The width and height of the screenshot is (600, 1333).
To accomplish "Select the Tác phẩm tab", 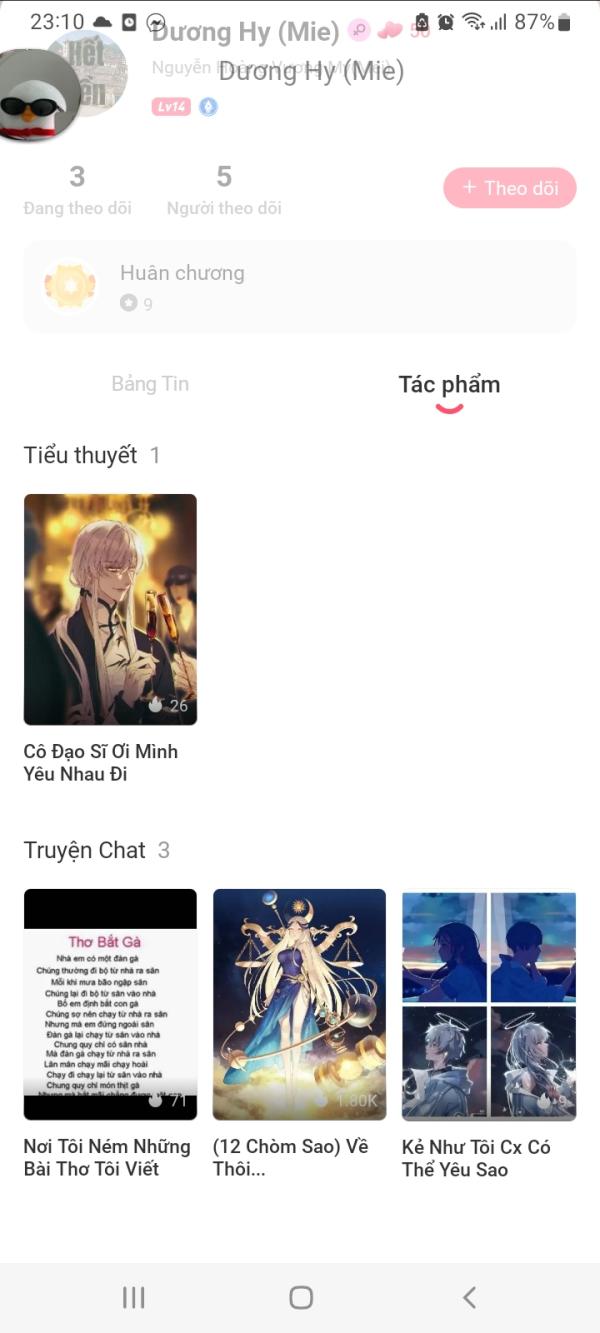I will [x=449, y=385].
